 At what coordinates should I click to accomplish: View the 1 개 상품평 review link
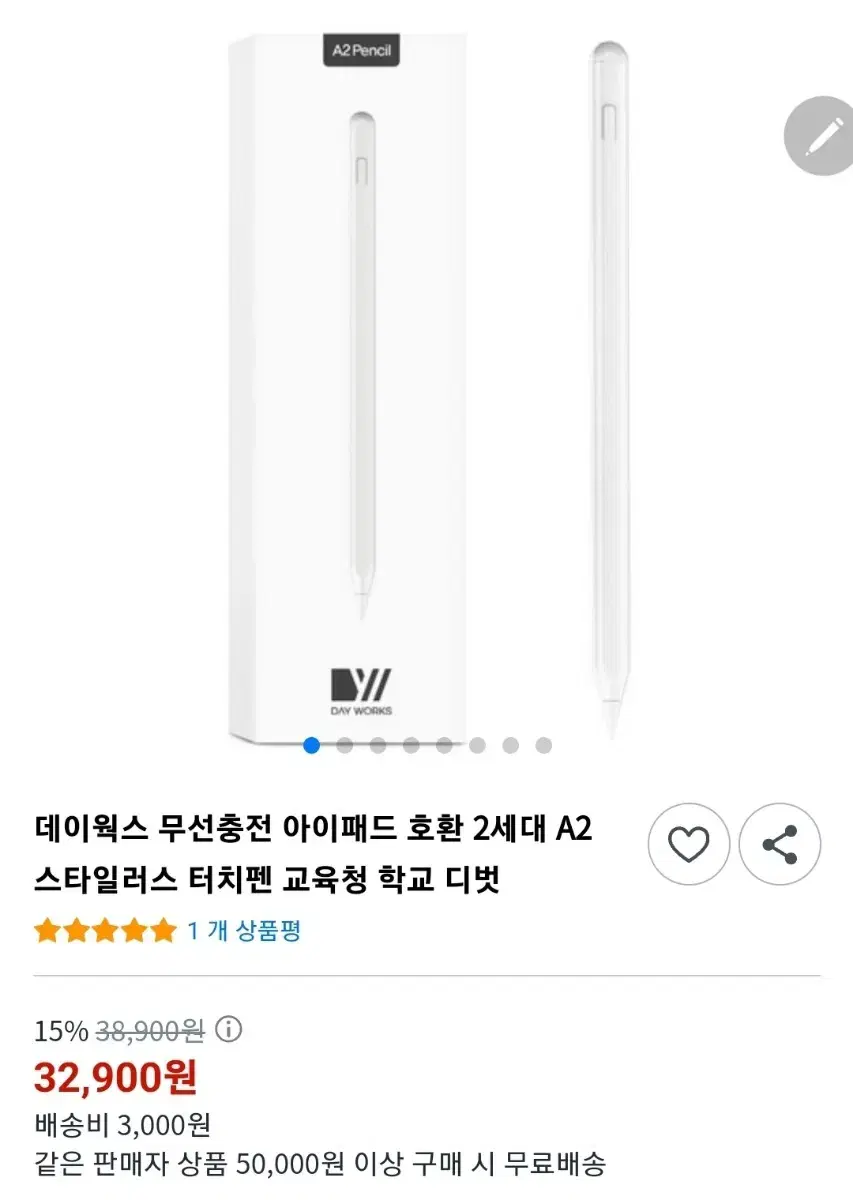(243, 931)
